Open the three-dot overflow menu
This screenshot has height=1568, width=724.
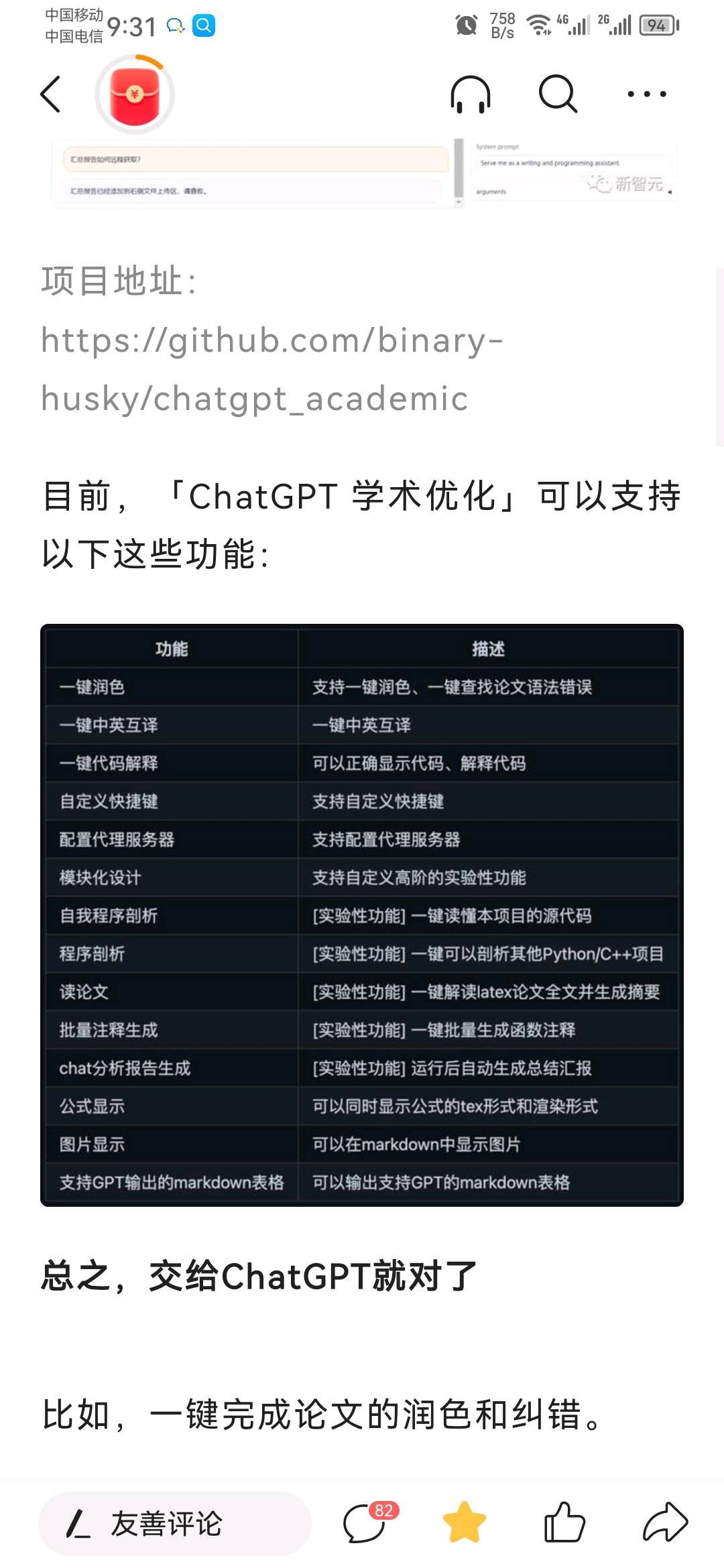coord(646,94)
